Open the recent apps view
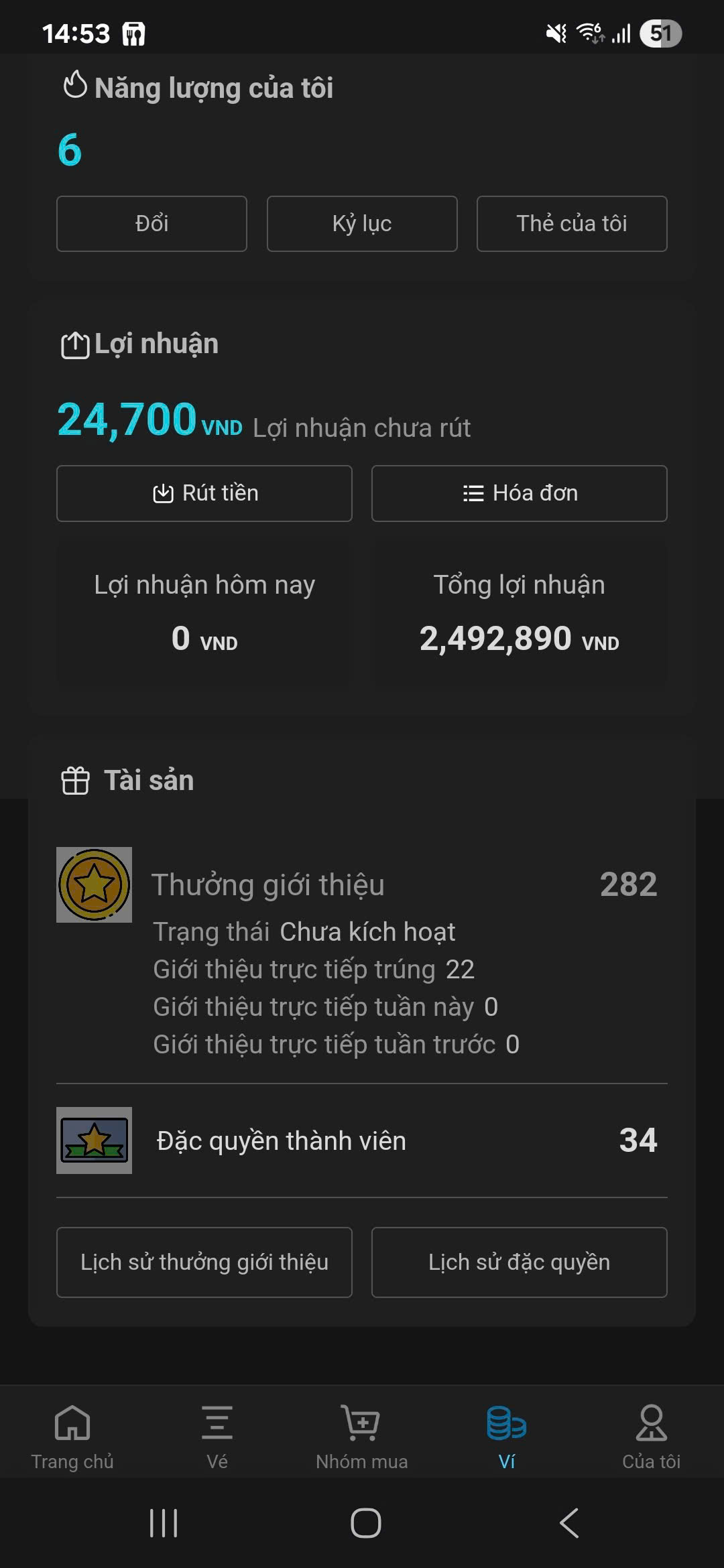This screenshot has height=1568, width=724. pyautogui.click(x=164, y=1523)
